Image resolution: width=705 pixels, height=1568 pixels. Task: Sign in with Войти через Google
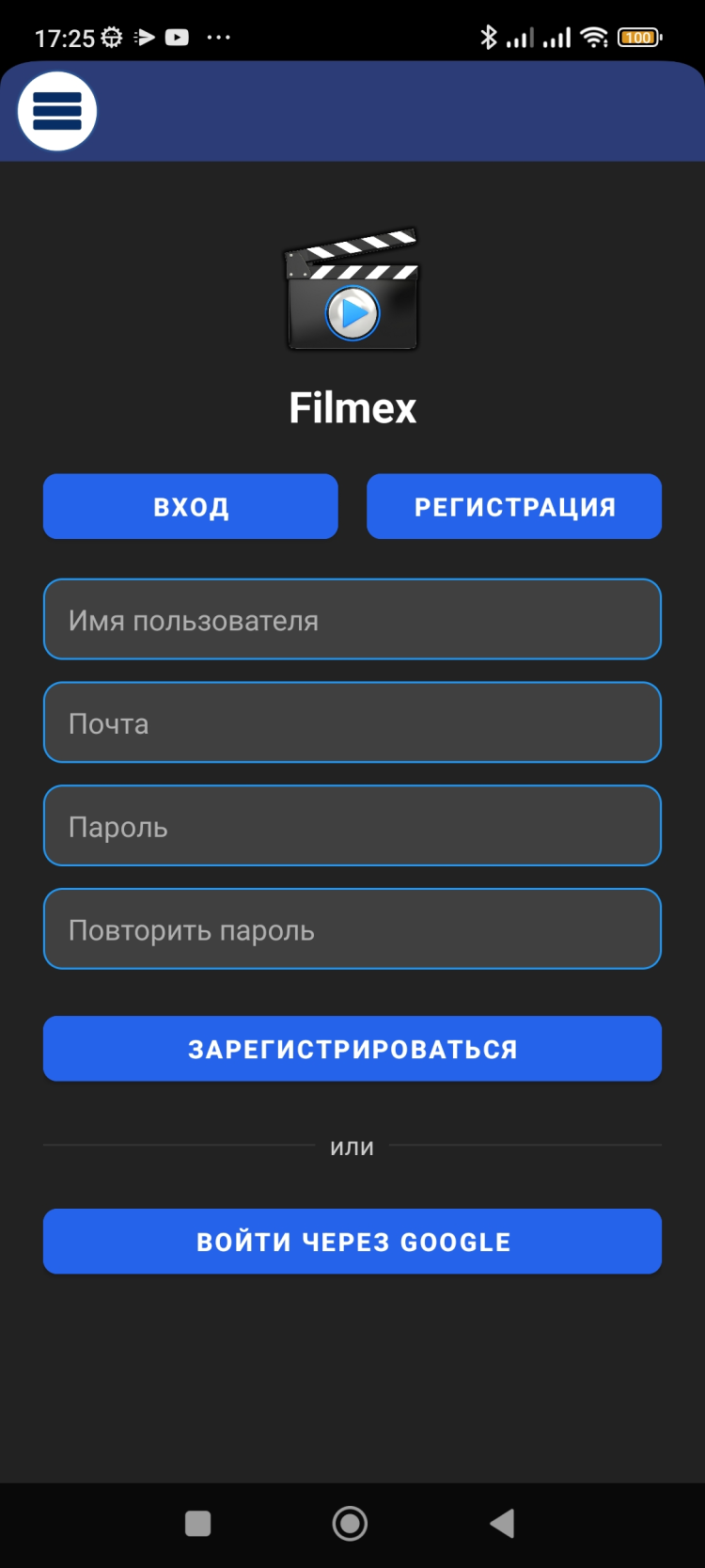352,1242
